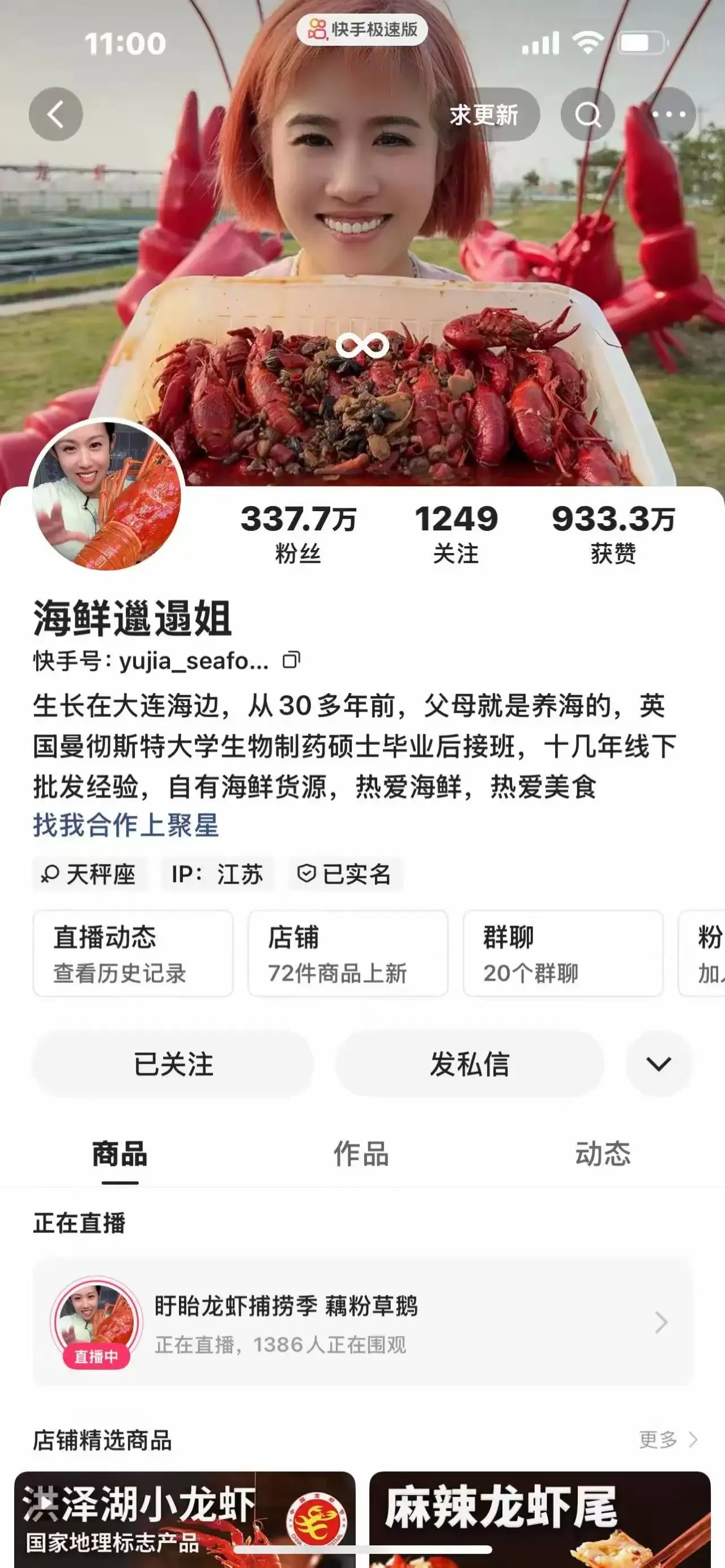The image size is (725, 1568).
Task: Go back using the top-left arrow
Action: [56, 114]
